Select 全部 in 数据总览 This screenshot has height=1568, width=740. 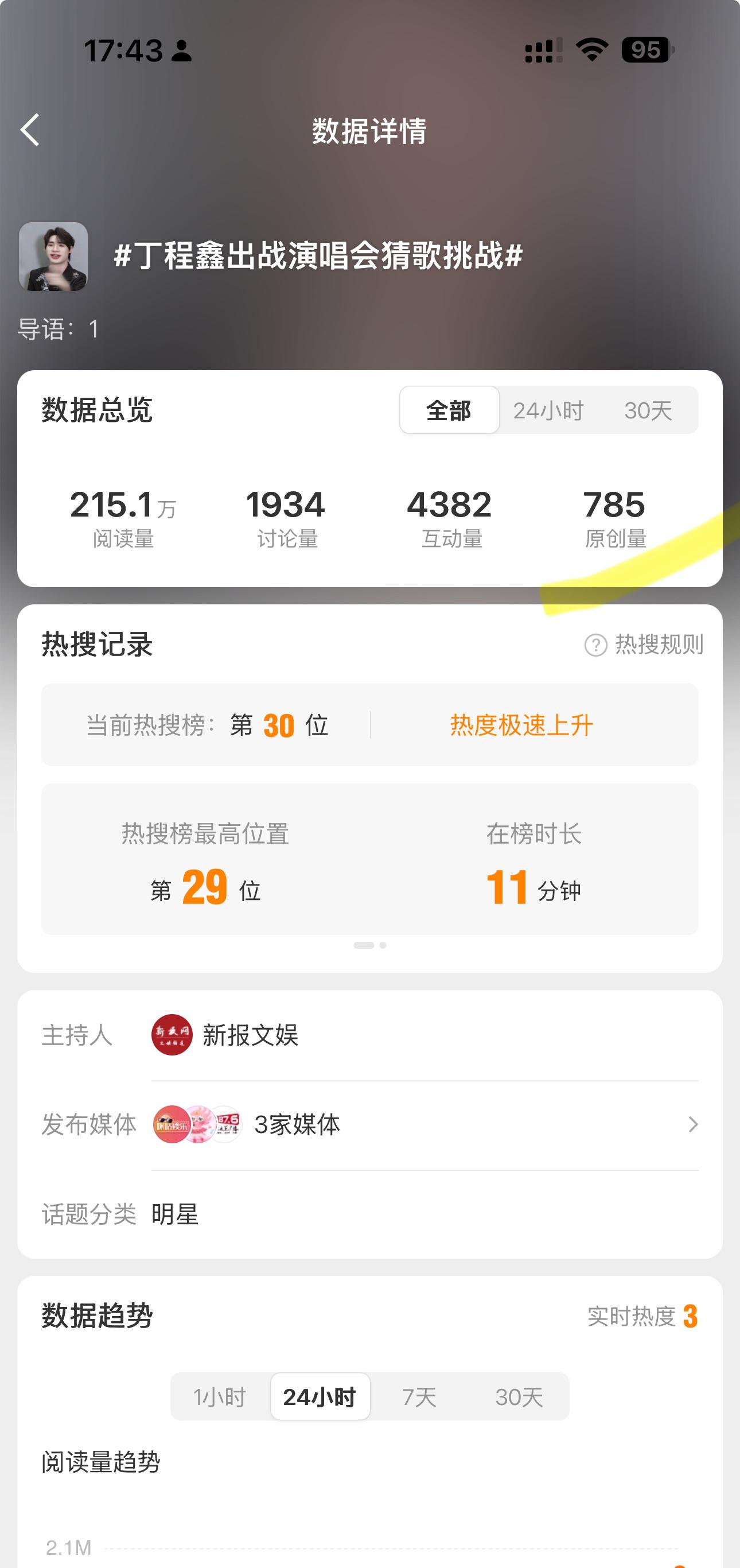click(449, 410)
